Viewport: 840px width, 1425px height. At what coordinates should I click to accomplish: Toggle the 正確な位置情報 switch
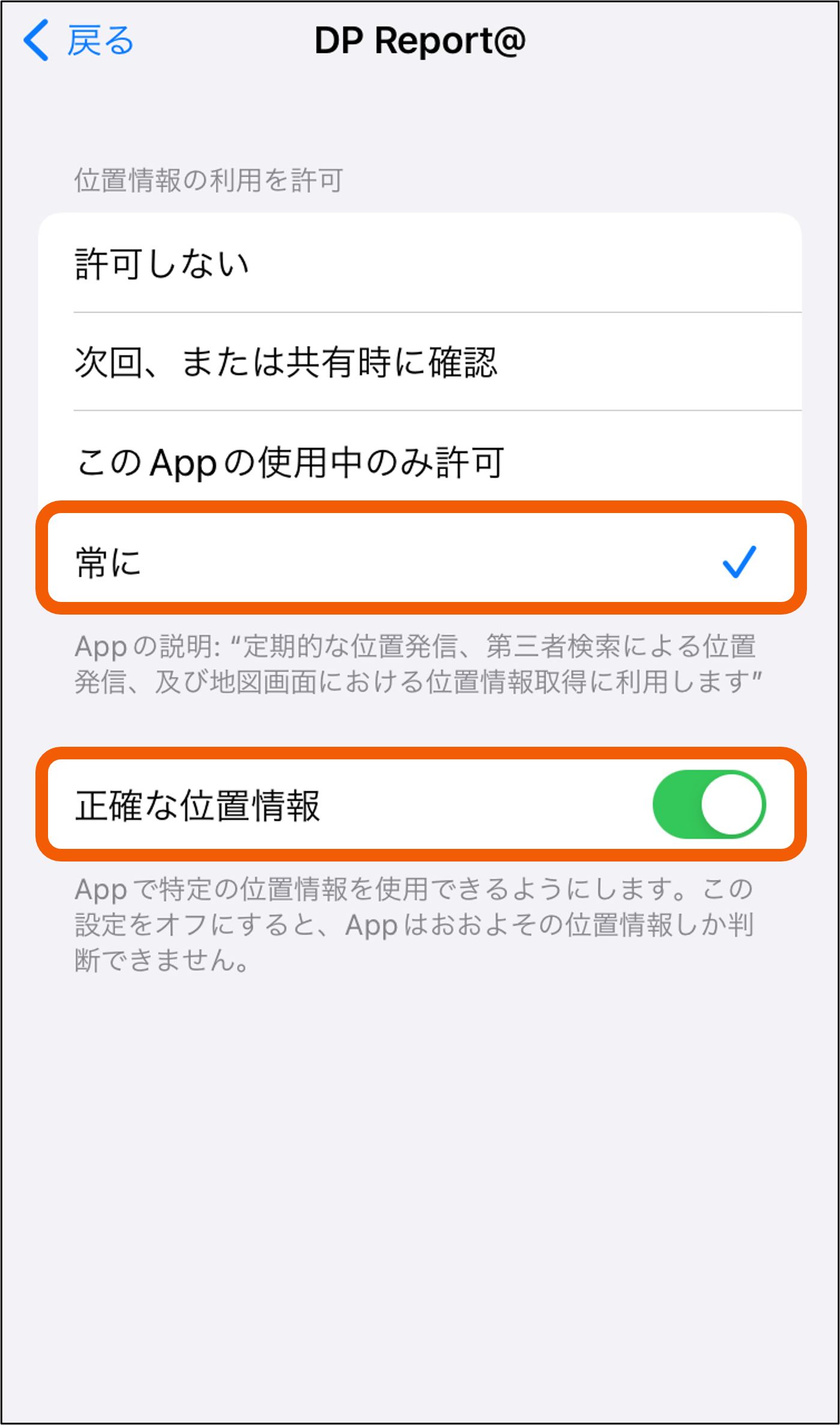pos(709,804)
